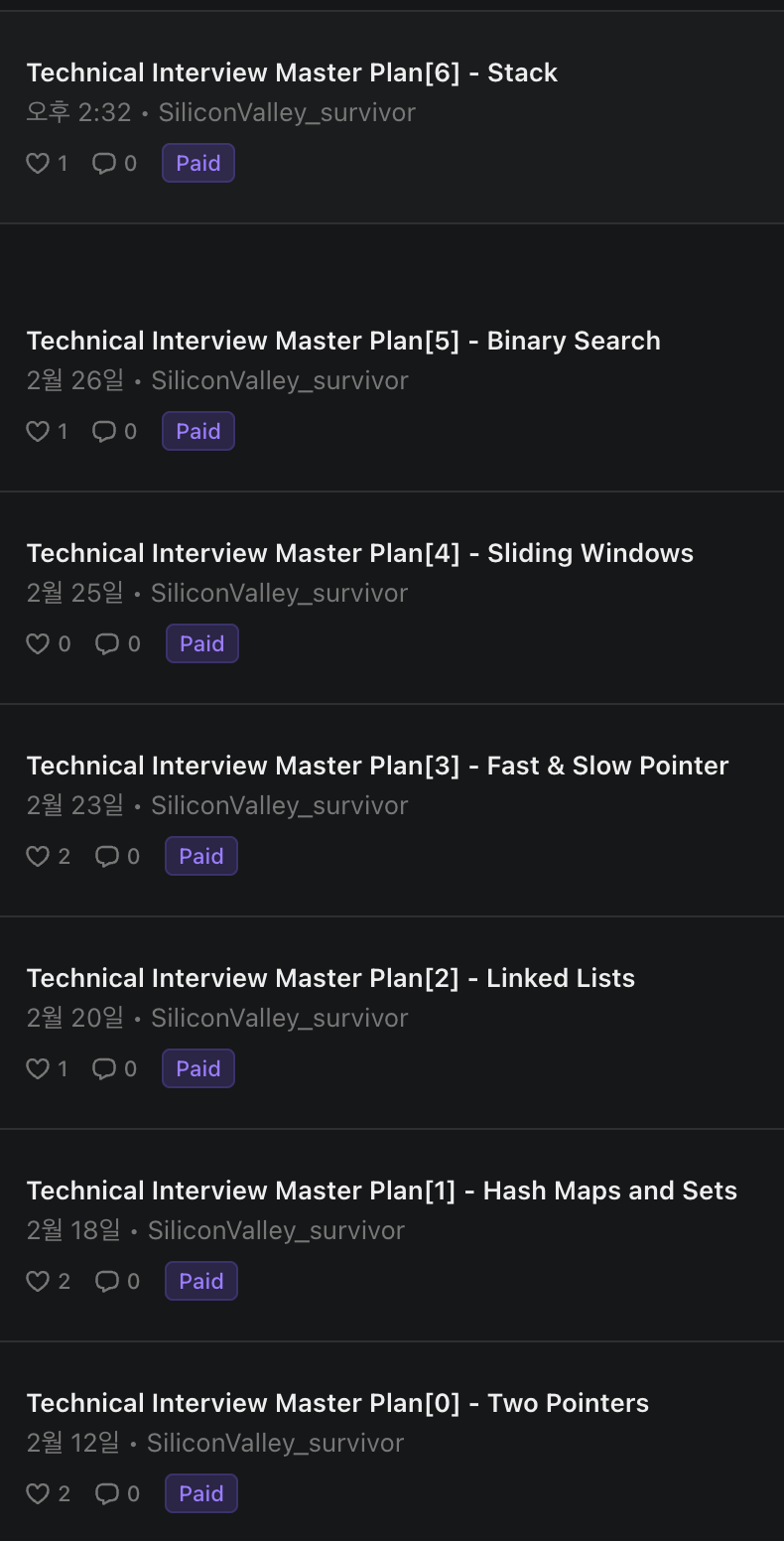Open the Hash Maps and Sets post
The image size is (784, 1541).
pos(381,1191)
